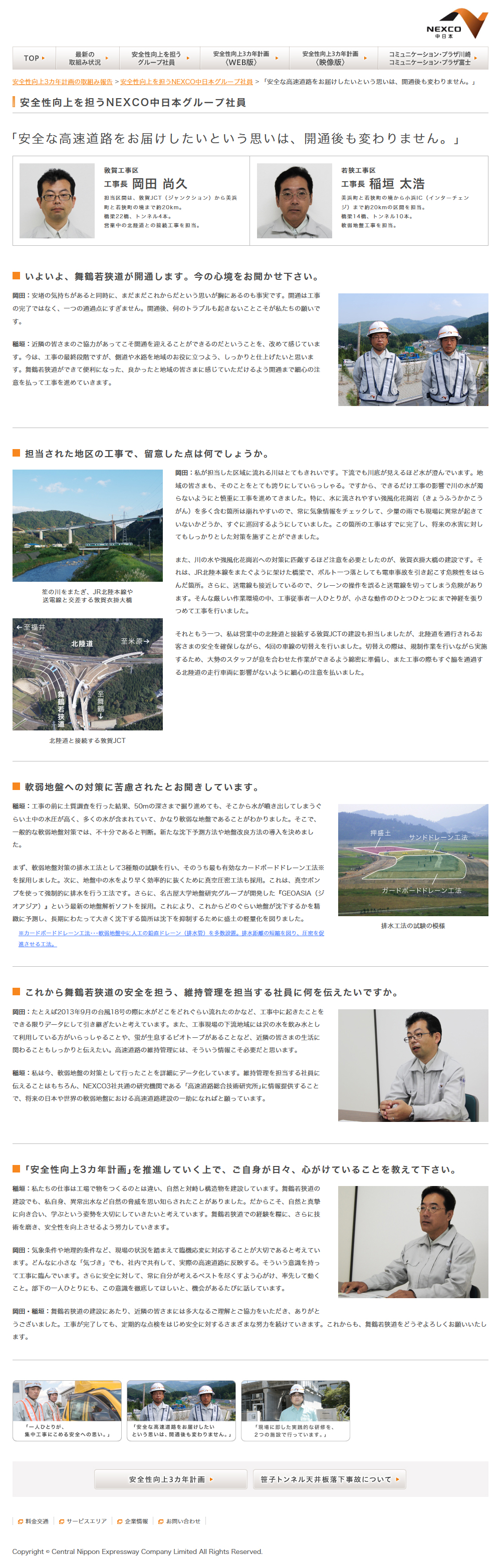Open 安全性向上3カ年計画〈WEB版〉 tab
The height and width of the screenshot is (1568, 501).
tap(244, 59)
